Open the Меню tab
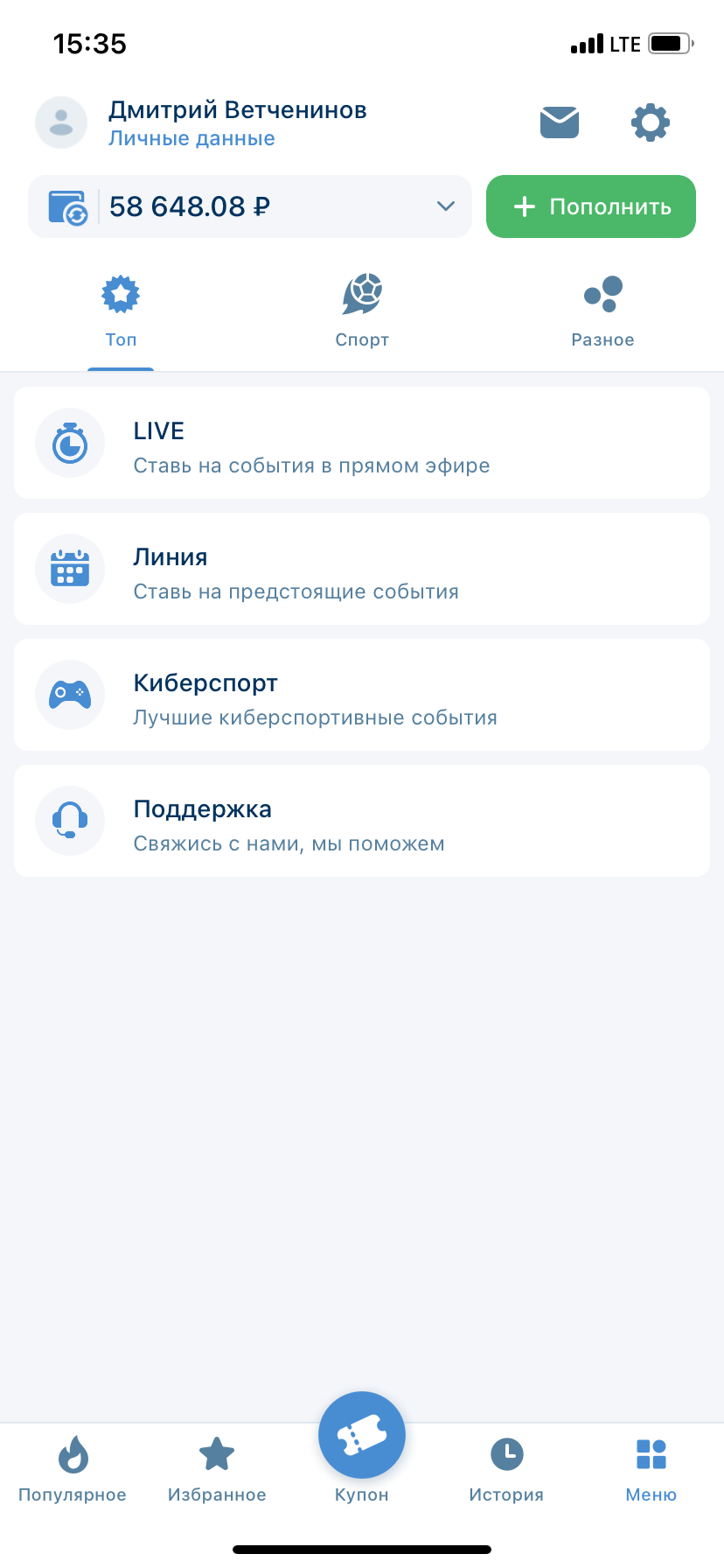This screenshot has width=724, height=1568. point(651,1469)
